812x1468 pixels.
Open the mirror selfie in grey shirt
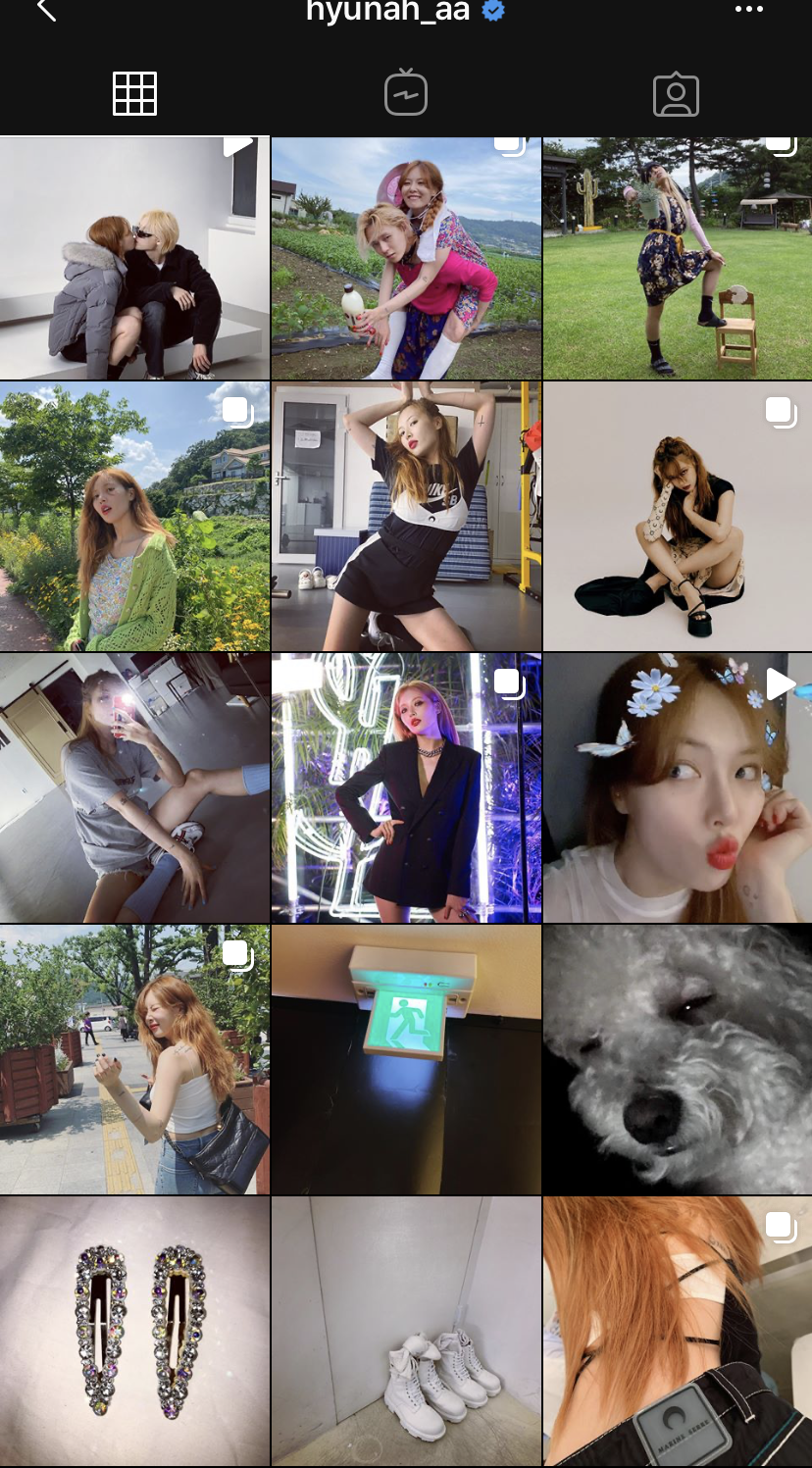click(x=134, y=788)
